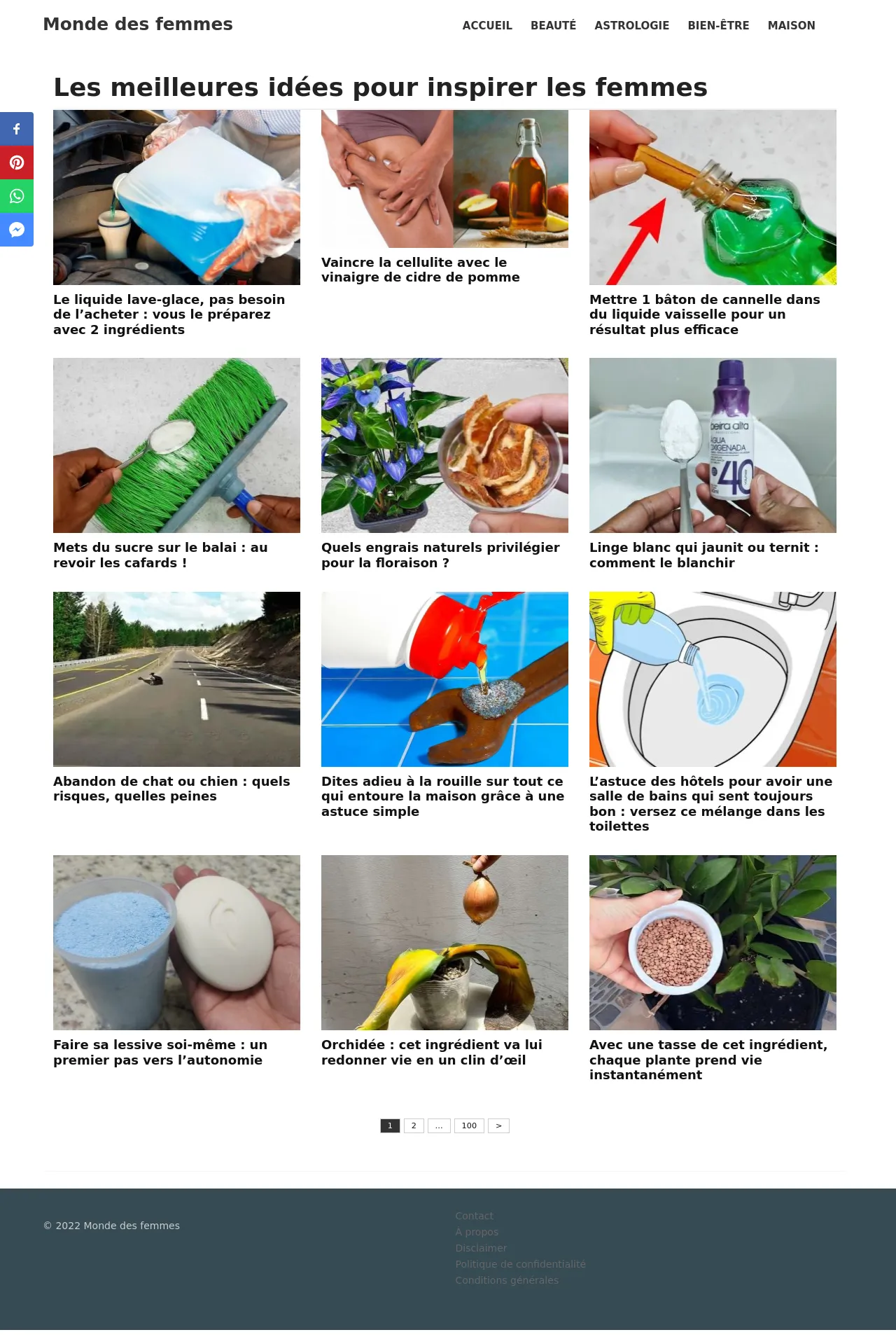Tap the next page arrow
Viewport: 896px width, 1344px height.
(x=498, y=1125)
